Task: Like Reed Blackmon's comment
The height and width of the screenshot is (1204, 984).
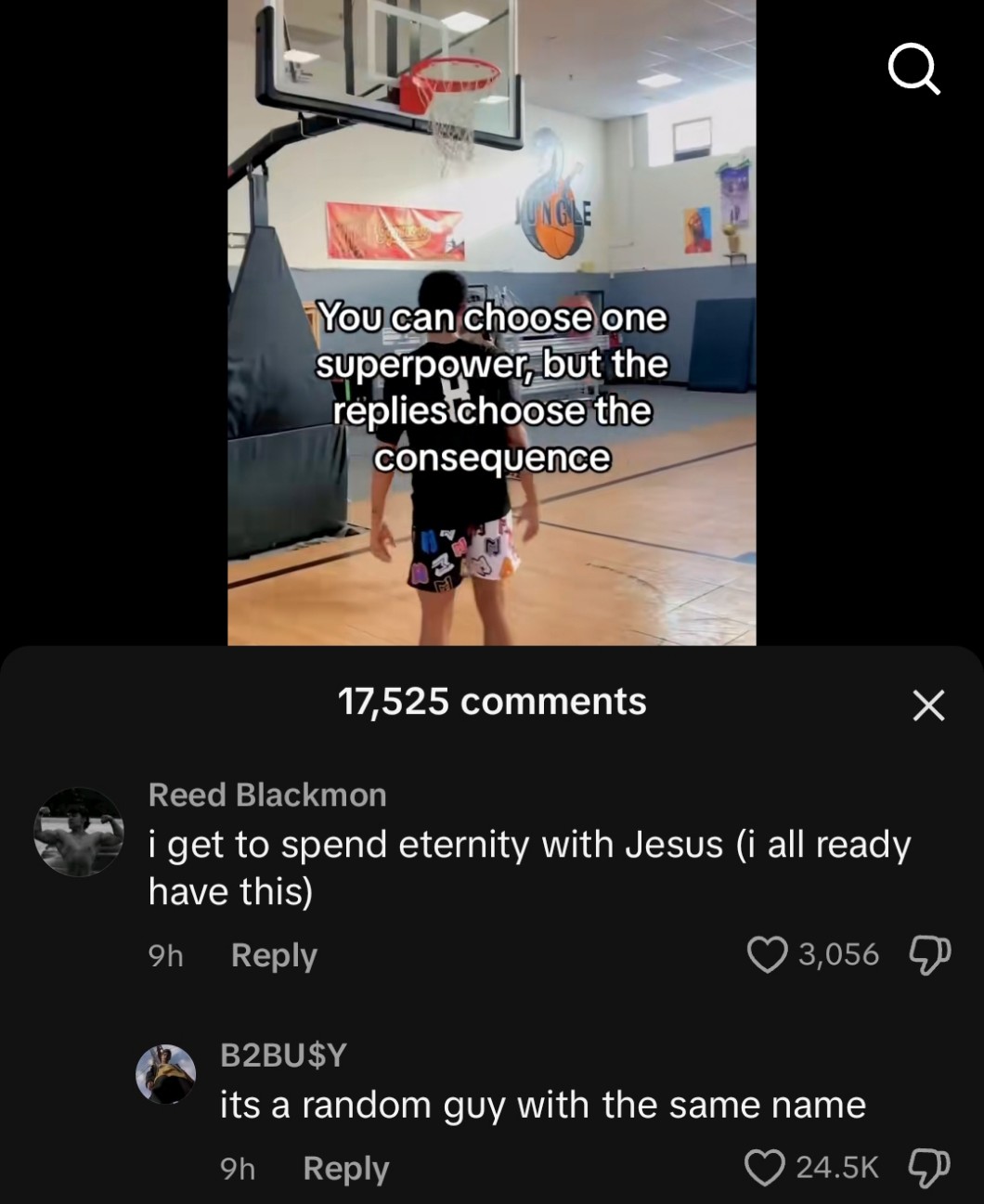Action: [768, 954]
